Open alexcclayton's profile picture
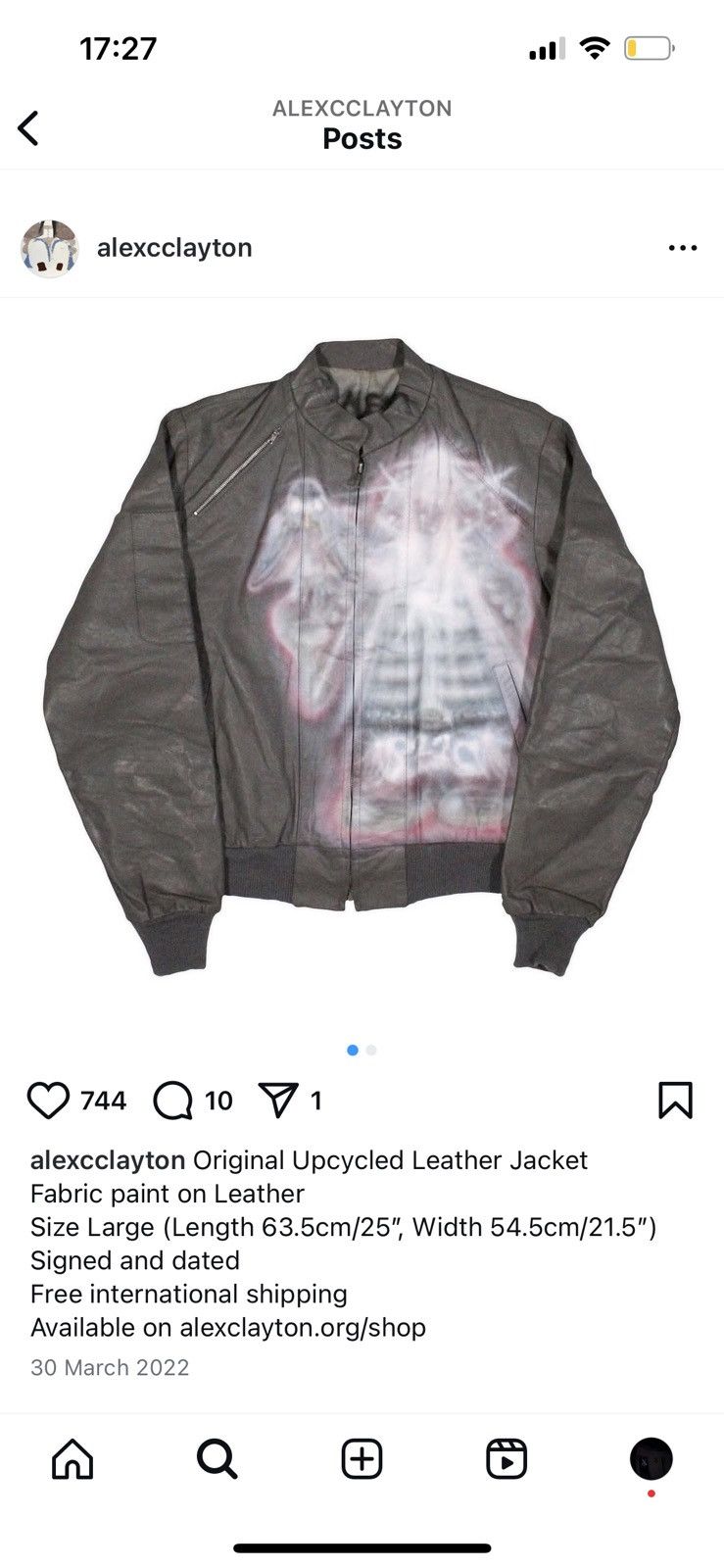 (x=49, y=248)
